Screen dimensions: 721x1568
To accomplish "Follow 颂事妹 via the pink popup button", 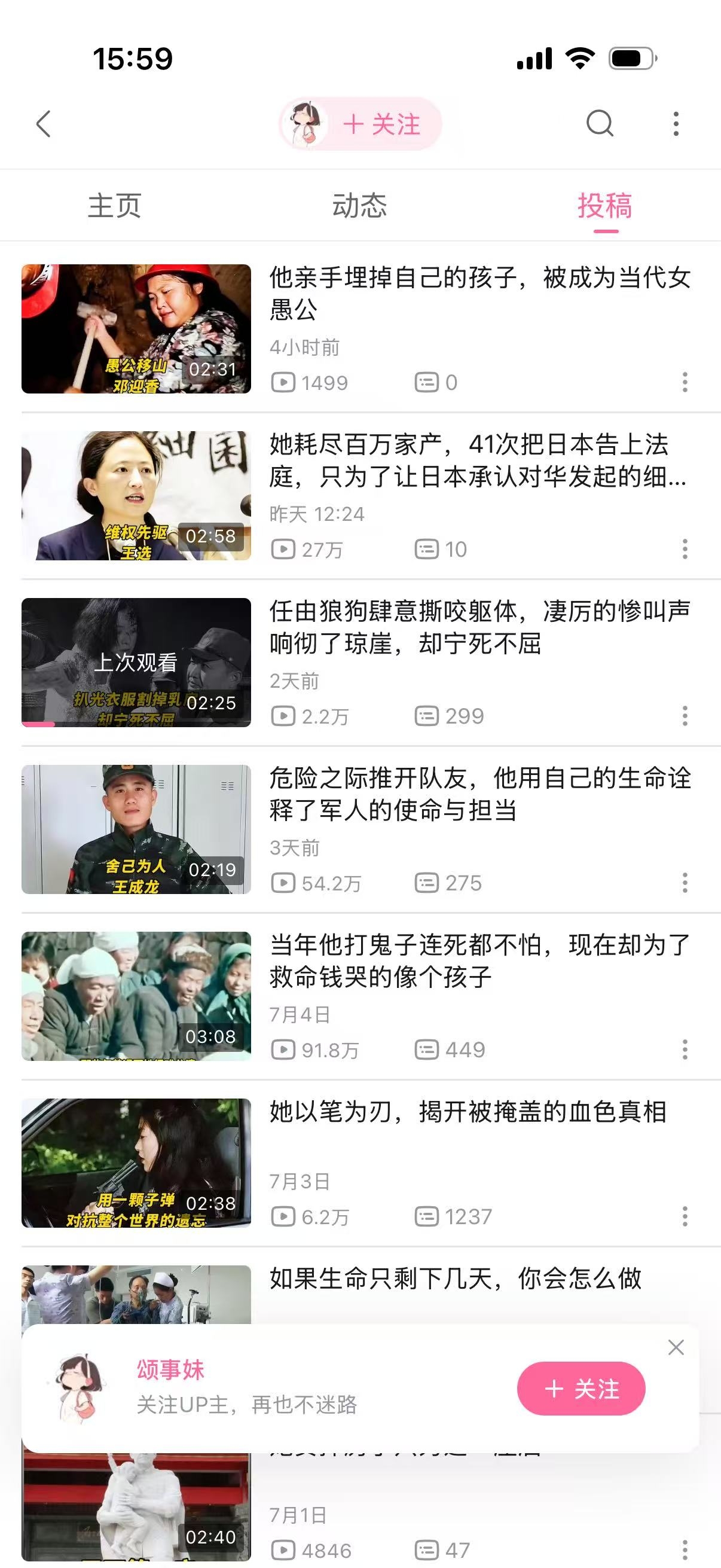I will (581, 1389).
